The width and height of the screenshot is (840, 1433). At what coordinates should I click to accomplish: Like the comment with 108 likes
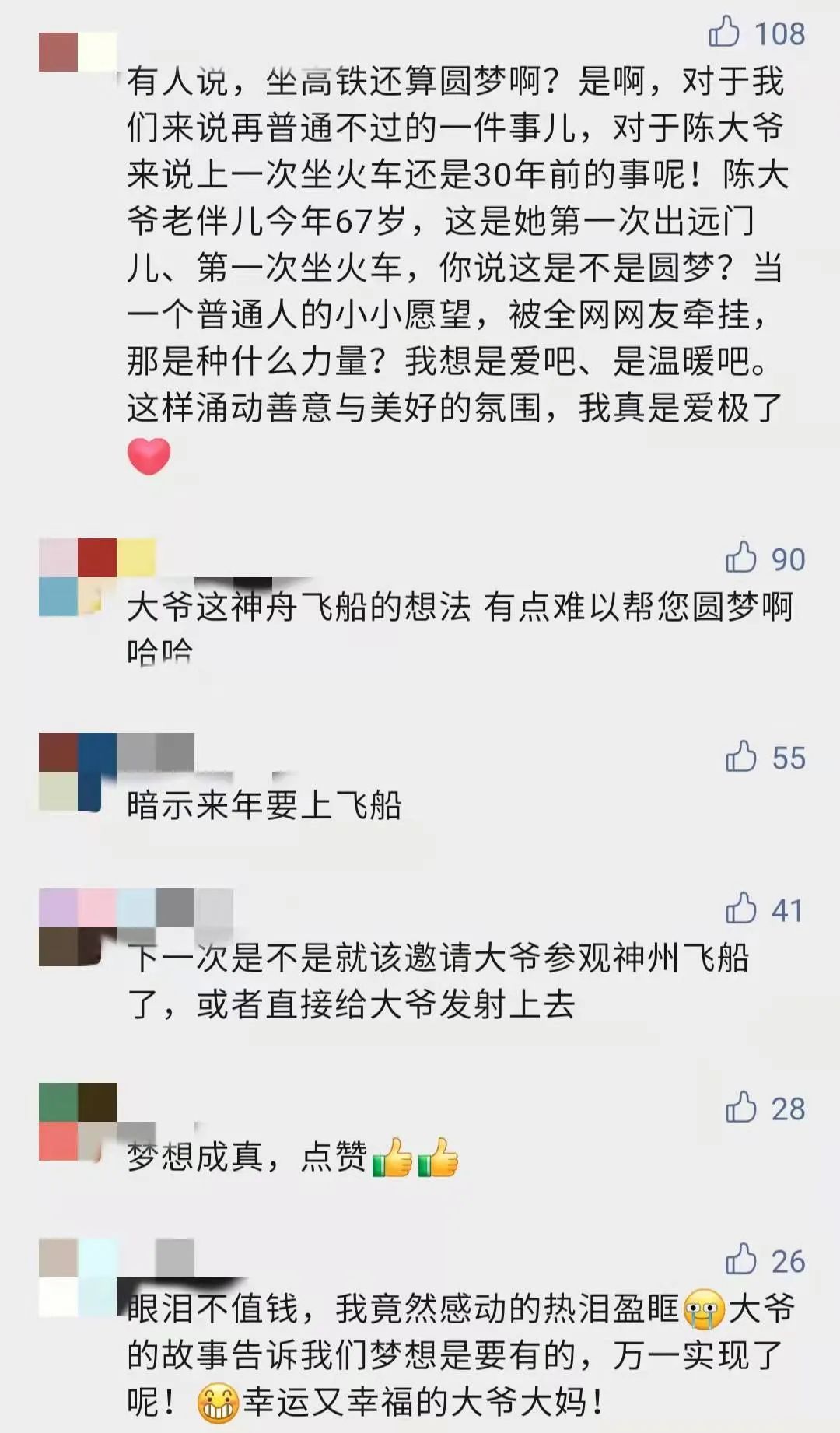[x=724, y=33]
